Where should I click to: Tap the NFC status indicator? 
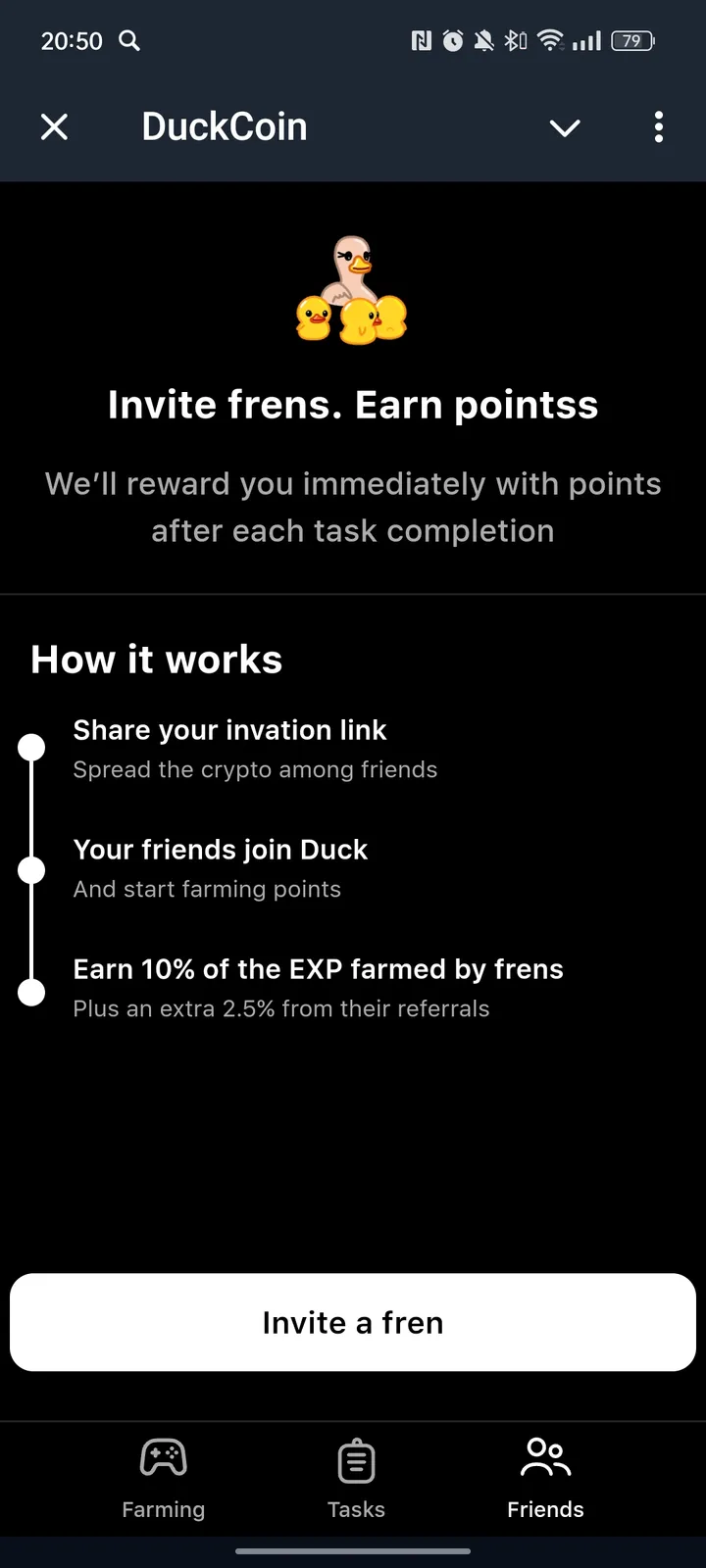(x=422, y=41)
